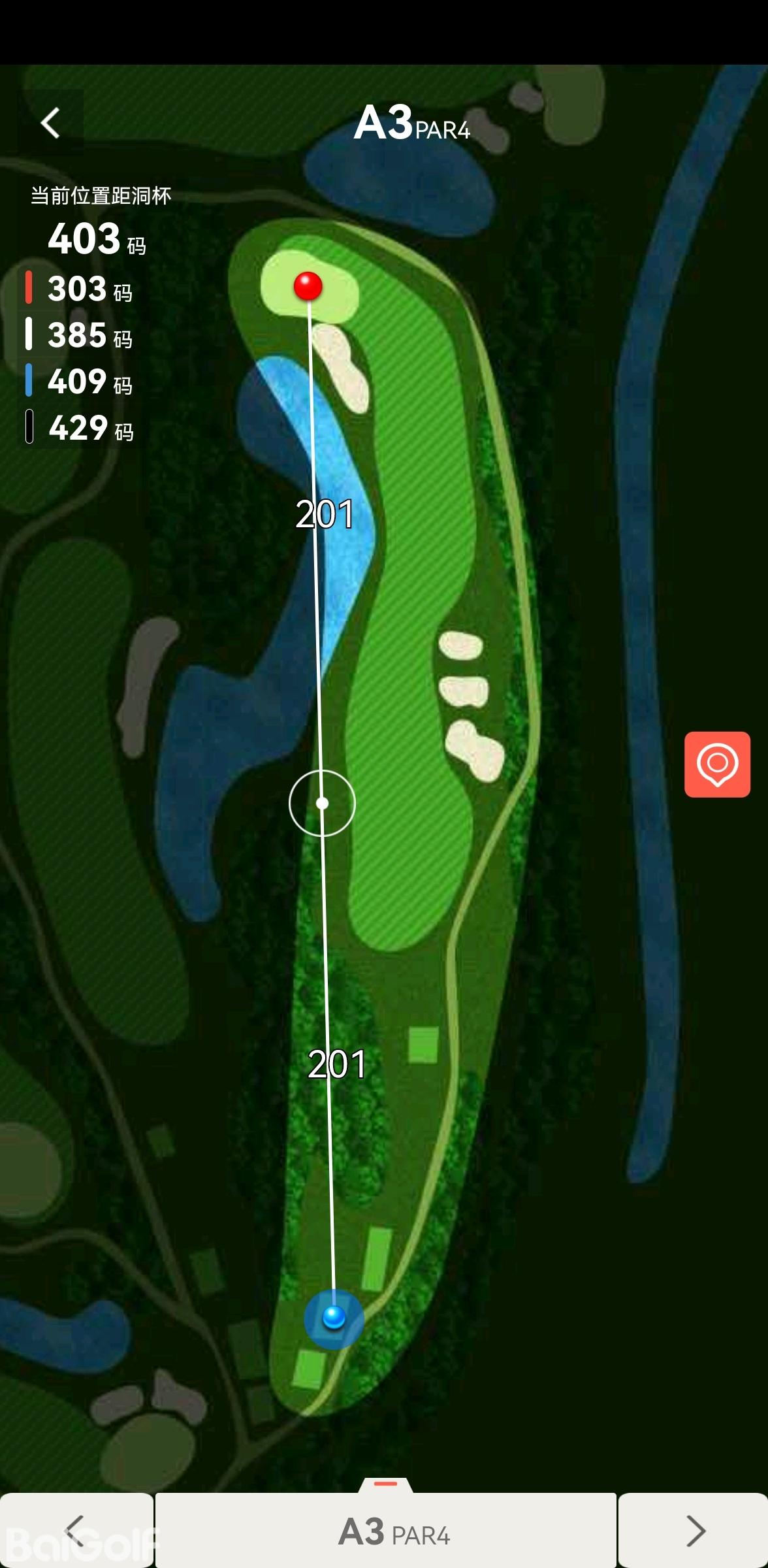This screenshot has height=1568, width=768.
Task: Go to the next hole
Action: click(694, 1530)
